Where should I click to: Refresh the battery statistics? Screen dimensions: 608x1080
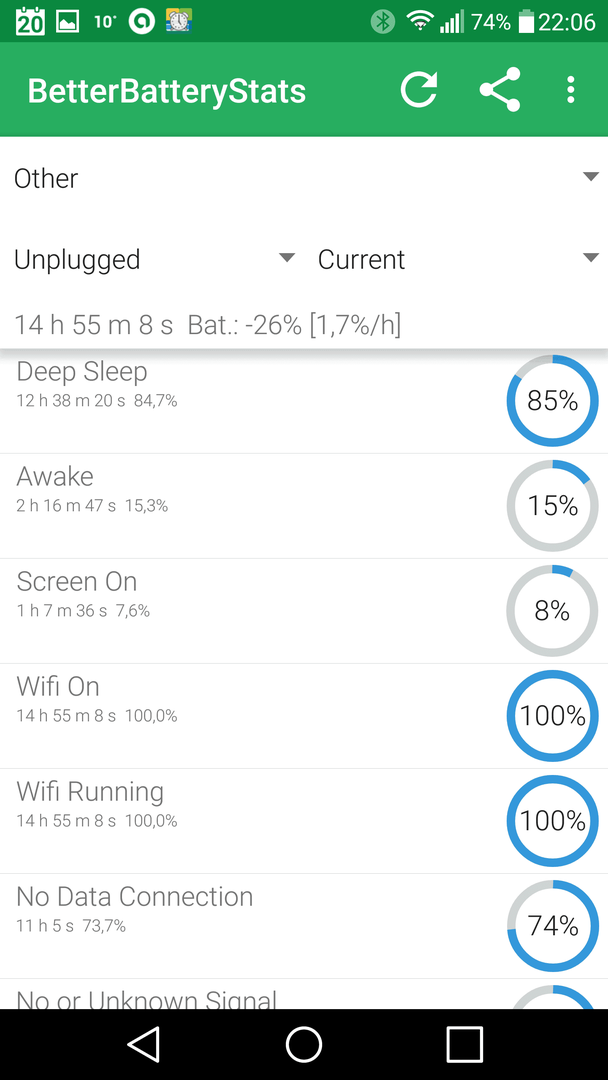[419, 90]
